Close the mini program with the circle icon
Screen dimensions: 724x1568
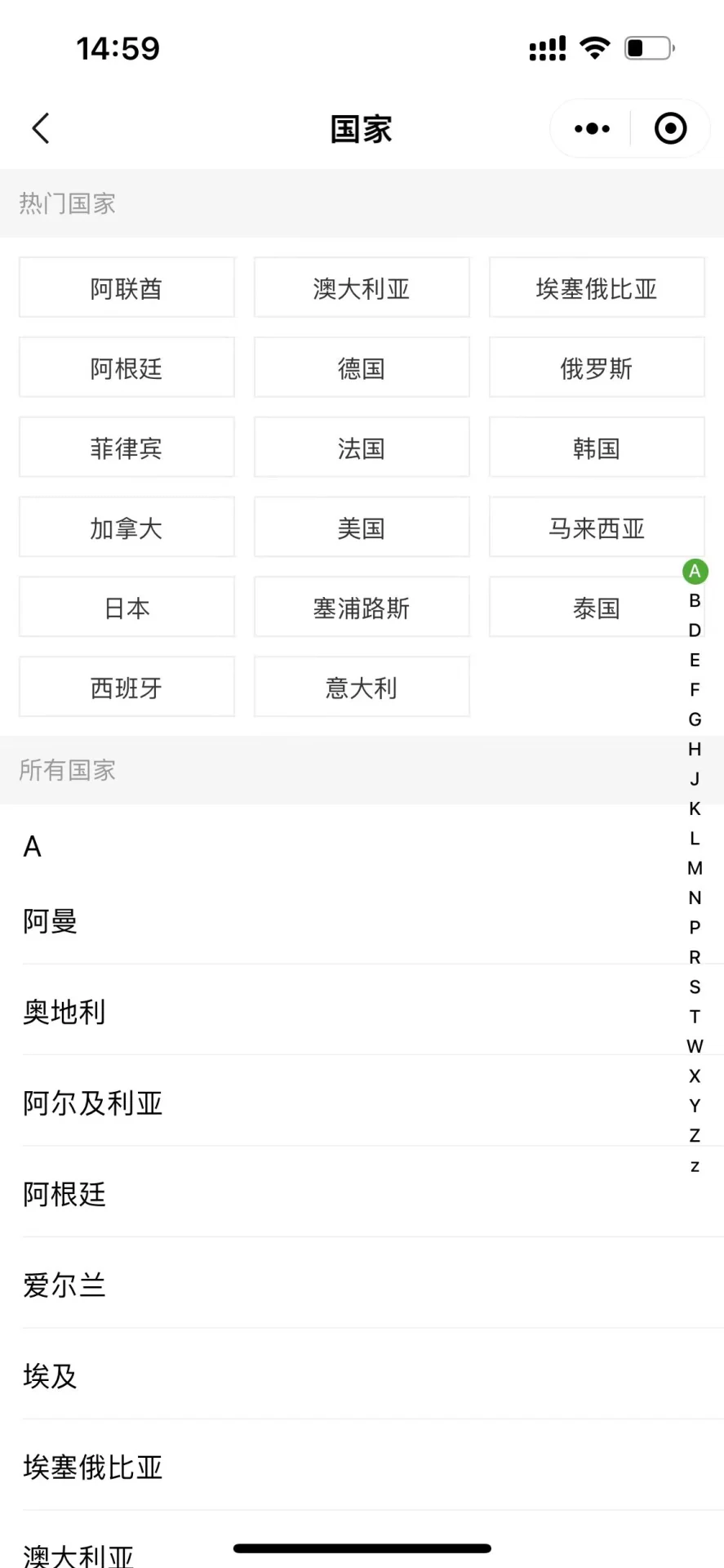[x=670, y=128]
